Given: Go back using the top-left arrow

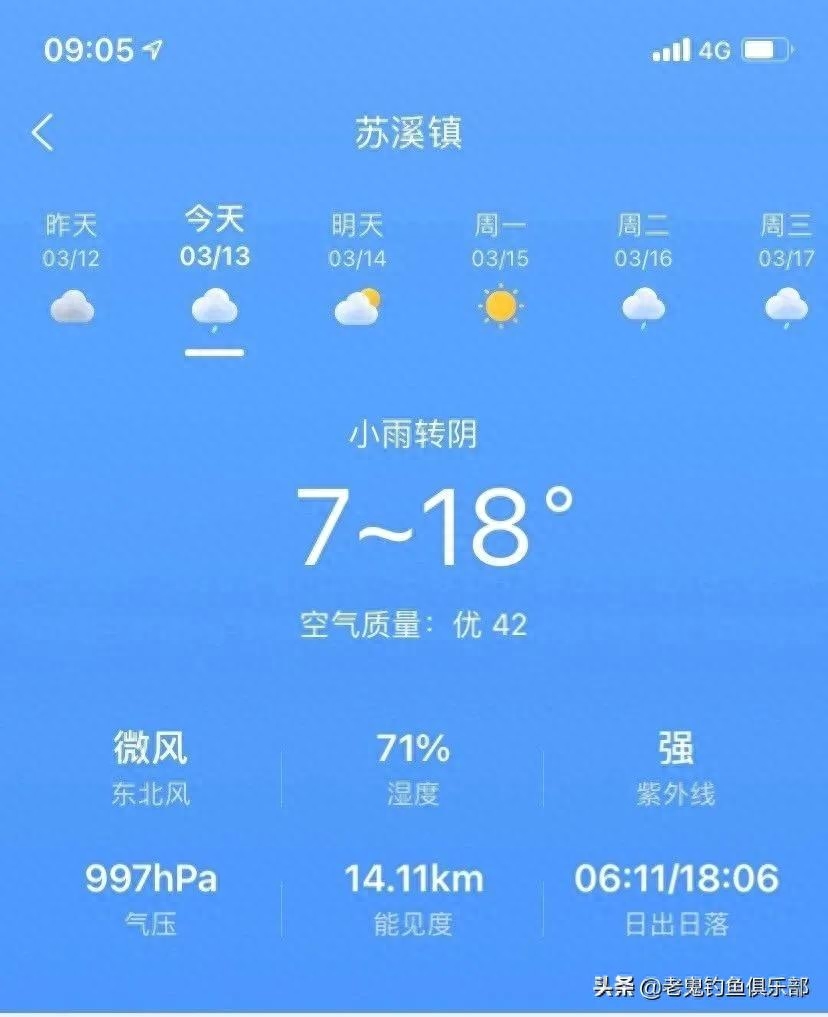Looking at the screenshot, I should [x=43, y=132].
